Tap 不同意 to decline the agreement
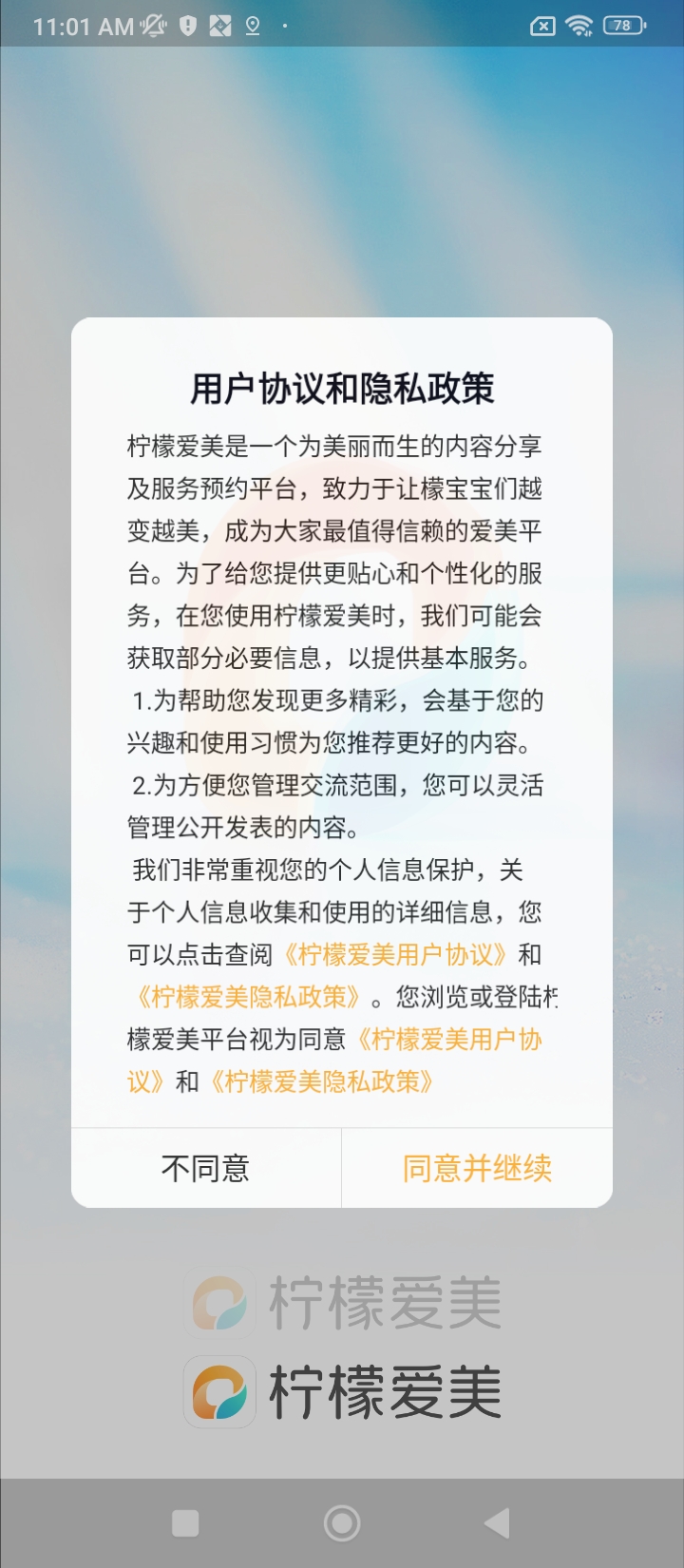This screenshot has width=684, height=1568. point(205,1168)
